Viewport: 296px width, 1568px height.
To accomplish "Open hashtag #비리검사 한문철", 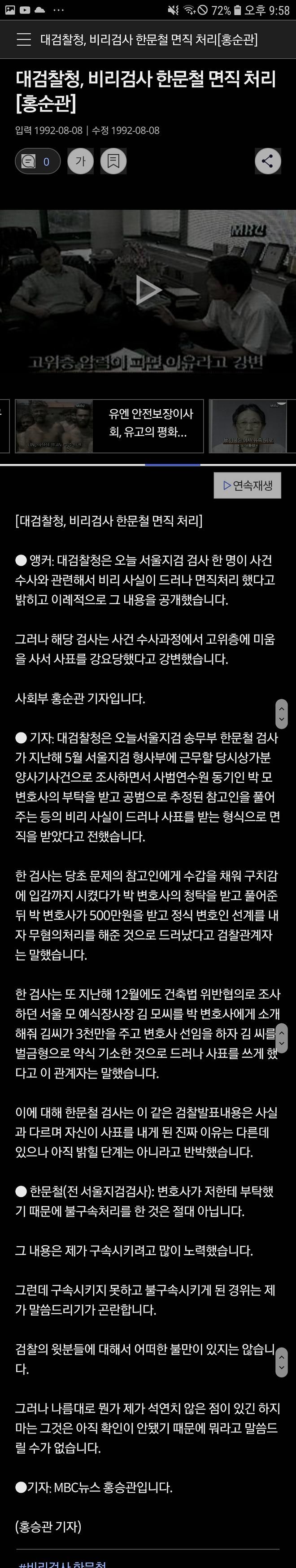I will 63,1563.
